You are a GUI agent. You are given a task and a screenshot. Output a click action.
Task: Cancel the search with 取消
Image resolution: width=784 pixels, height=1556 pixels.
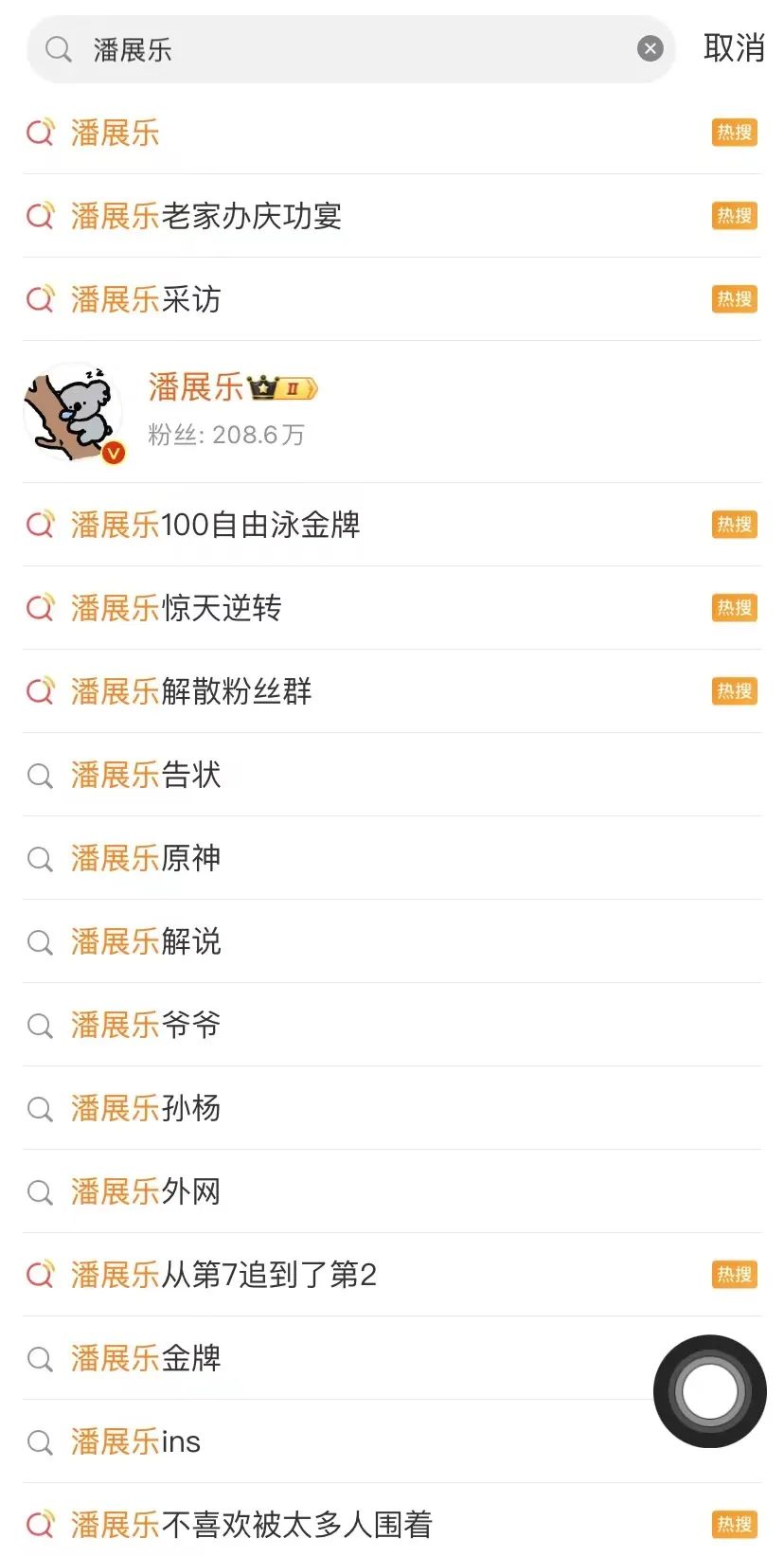734,48
